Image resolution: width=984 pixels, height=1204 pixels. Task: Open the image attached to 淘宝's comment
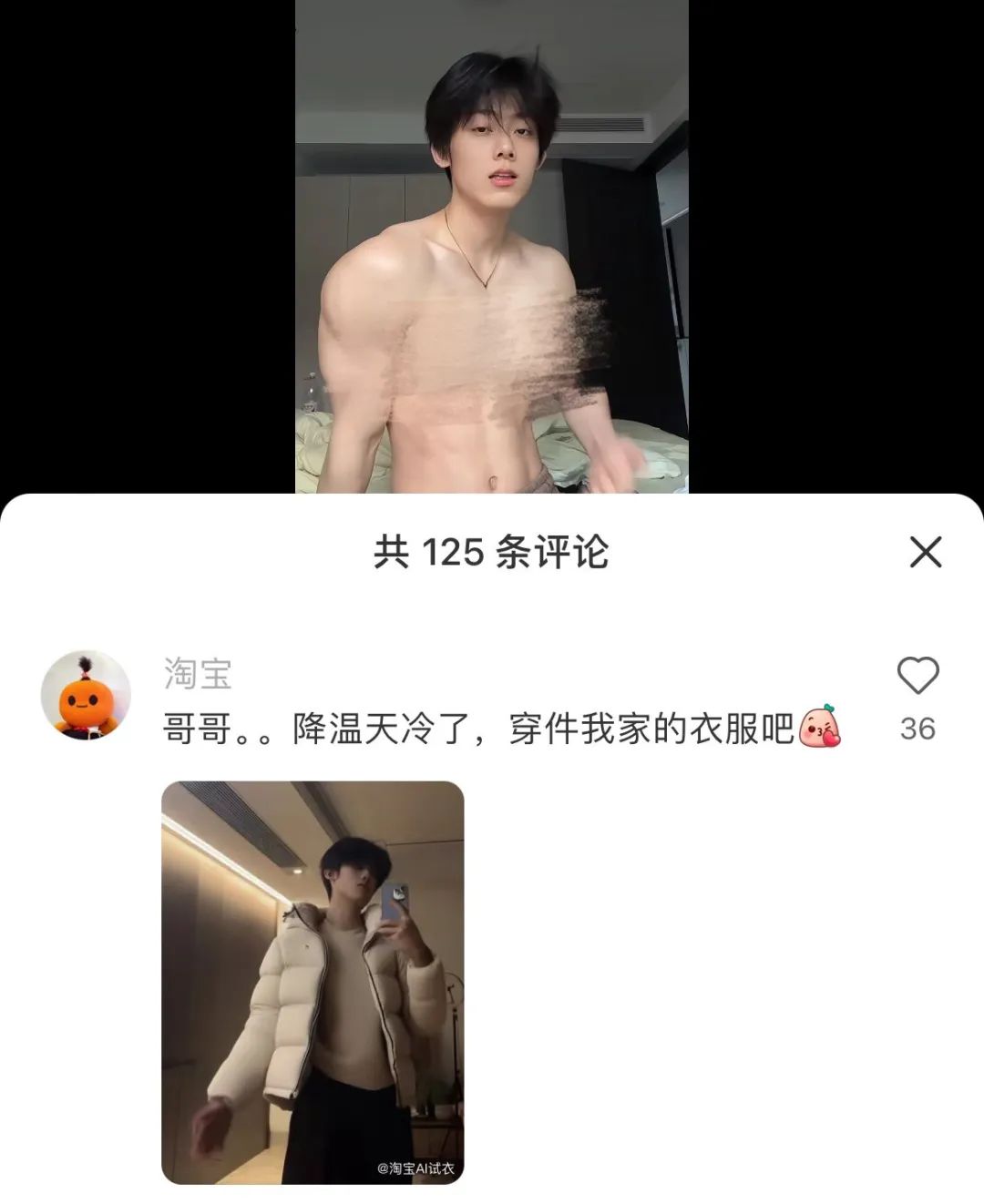tap(313, 982)
